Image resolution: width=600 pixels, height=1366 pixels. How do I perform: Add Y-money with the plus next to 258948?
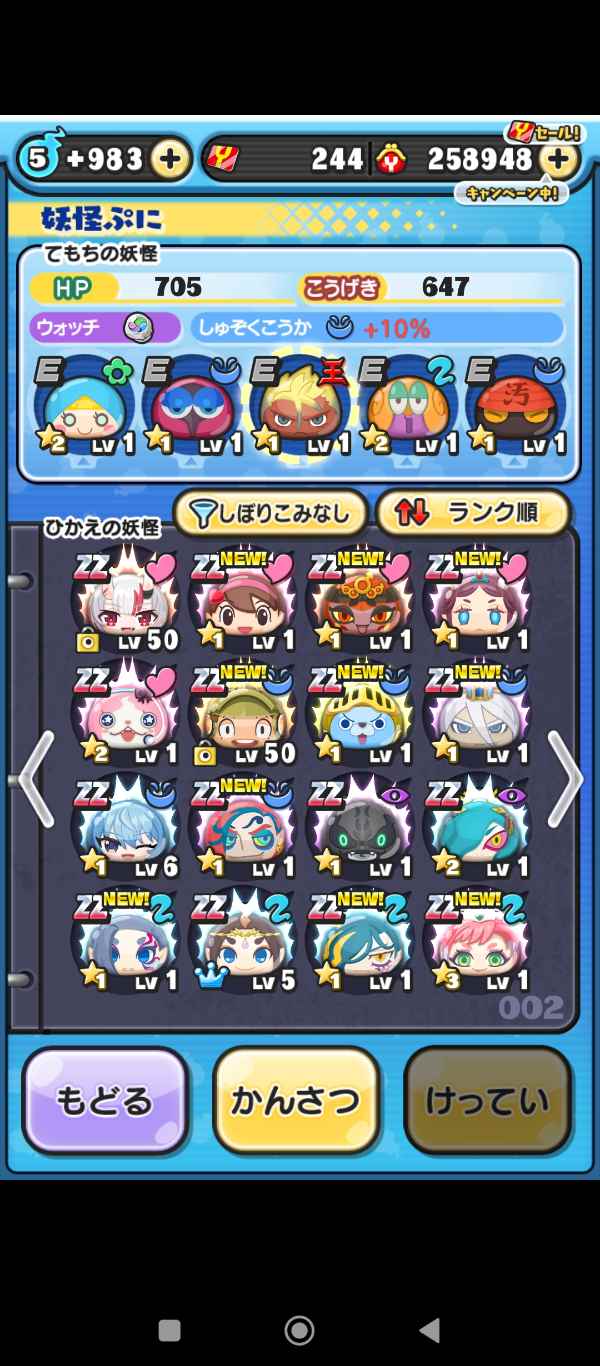coord(559,159)
